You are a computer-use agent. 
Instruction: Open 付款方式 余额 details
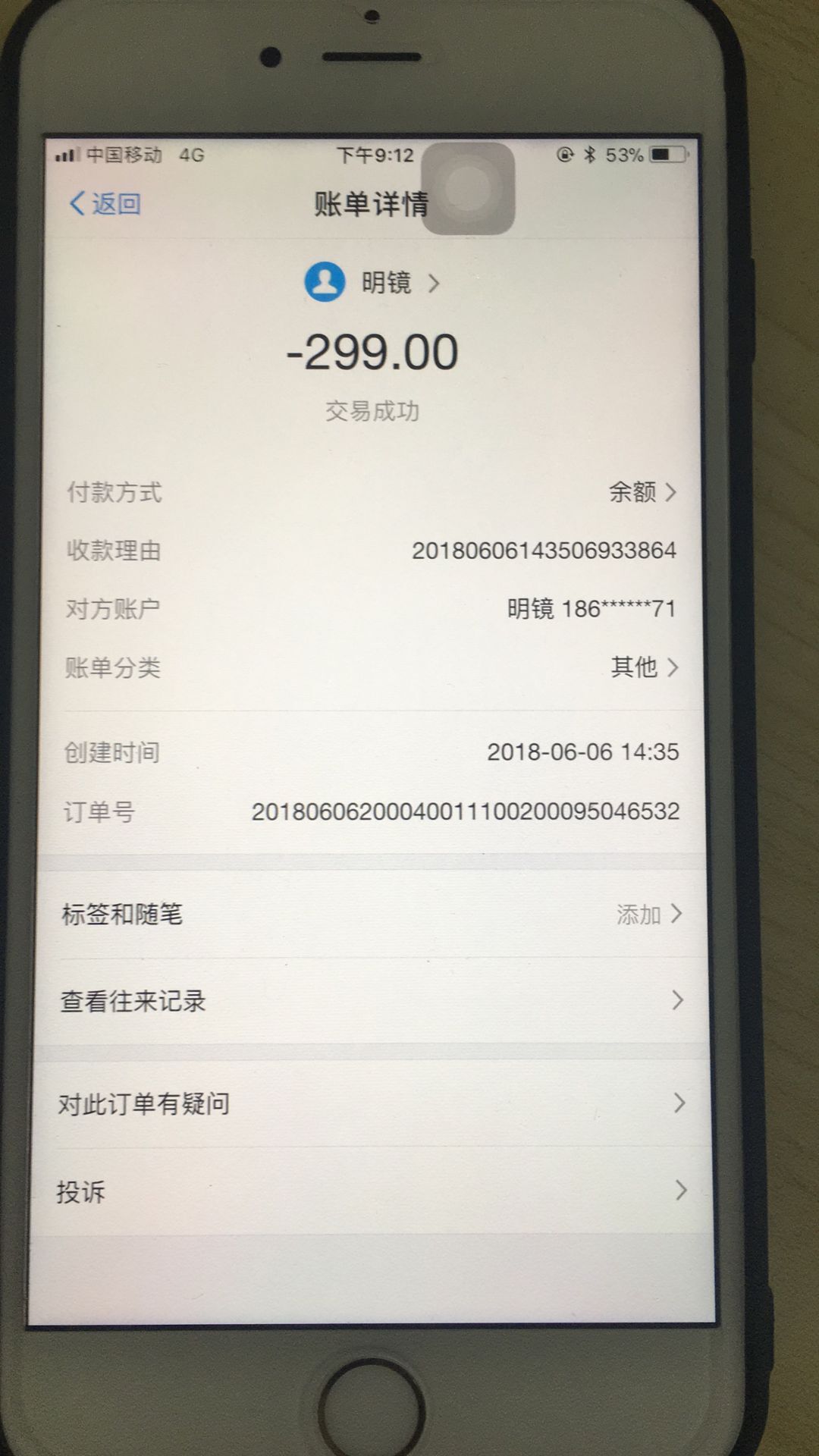point(642,492)
